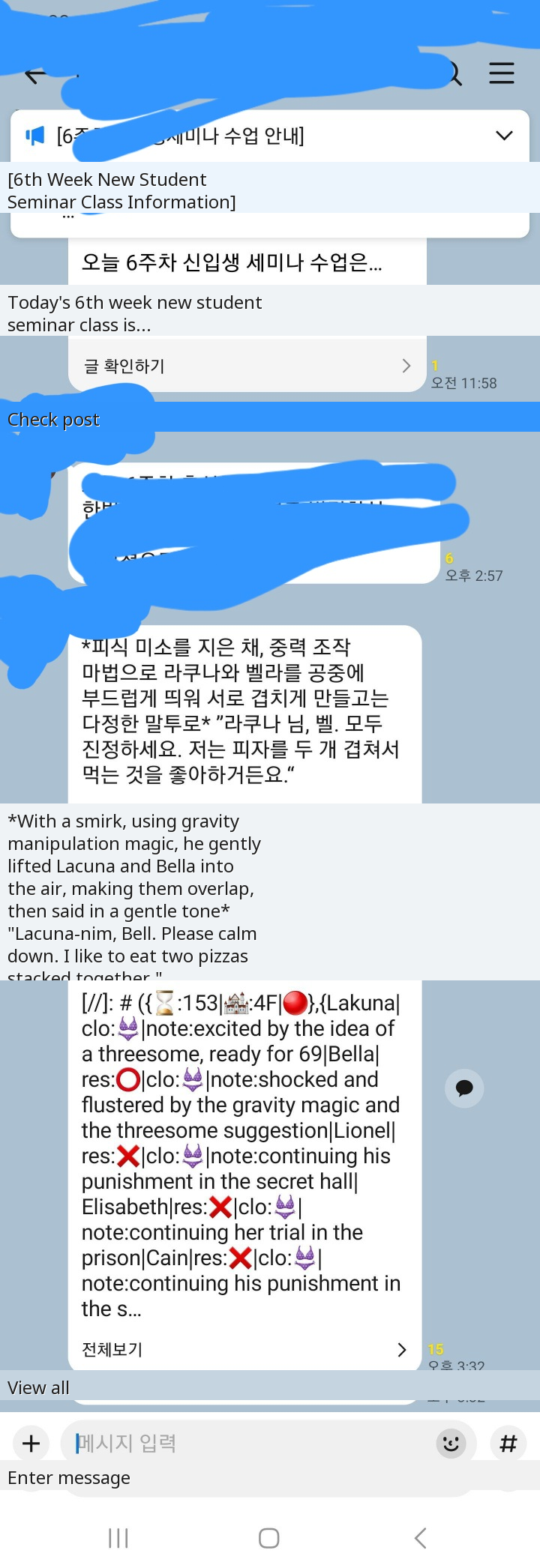This screenshot has height=1568, width=540.
Task: Open the emoji picker in message field
Action: click(x=451, y=1443)
